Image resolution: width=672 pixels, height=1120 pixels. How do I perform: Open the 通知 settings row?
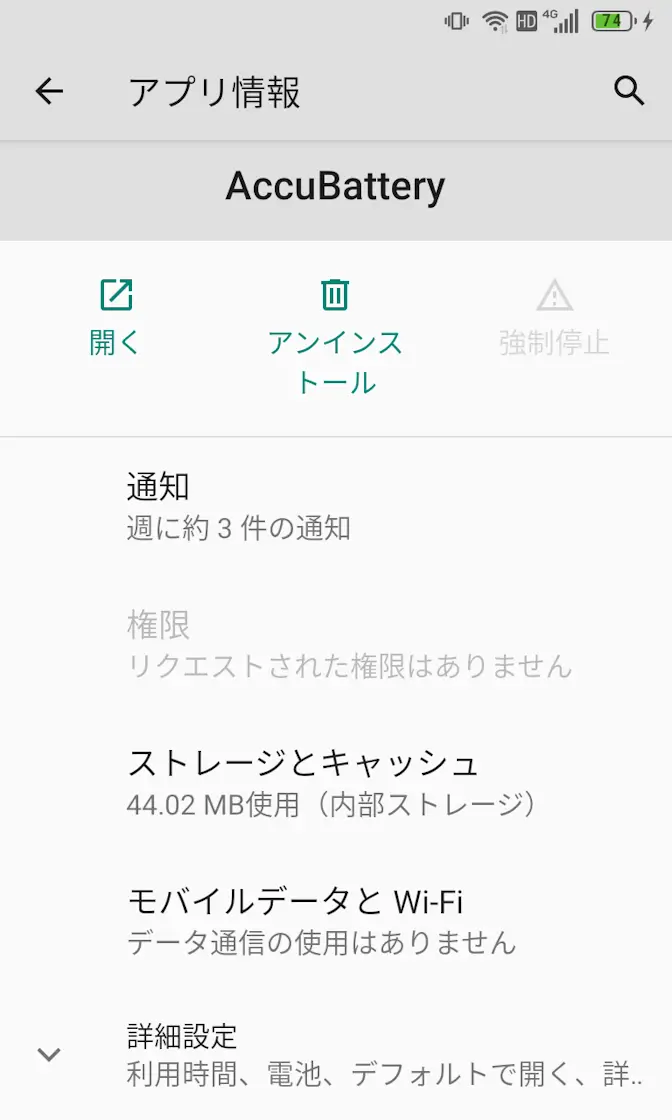click(x=336, y=506)
